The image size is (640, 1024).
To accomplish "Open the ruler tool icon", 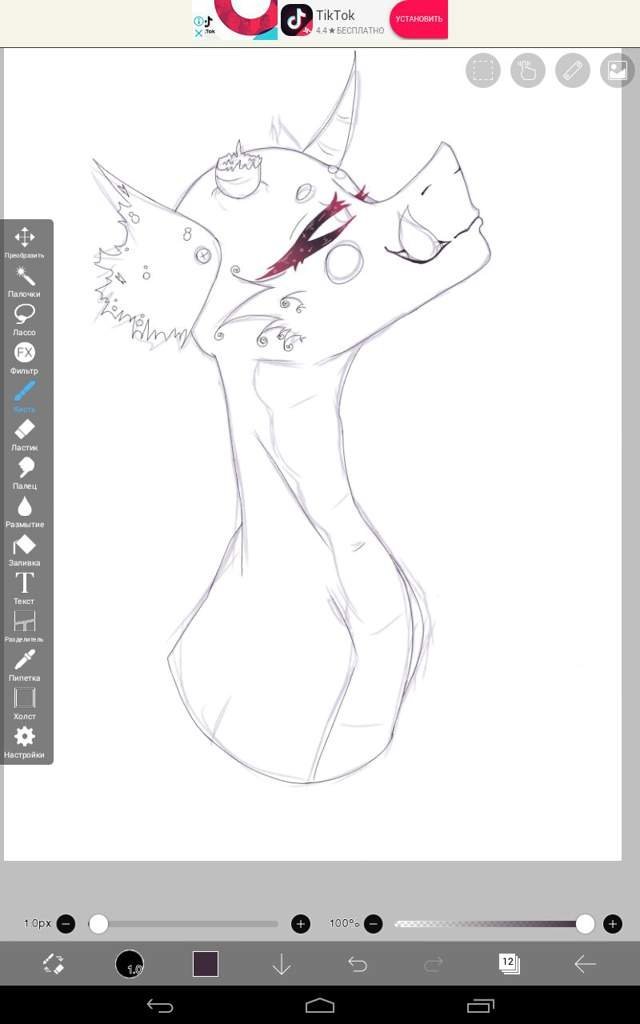I will (573, 70).
